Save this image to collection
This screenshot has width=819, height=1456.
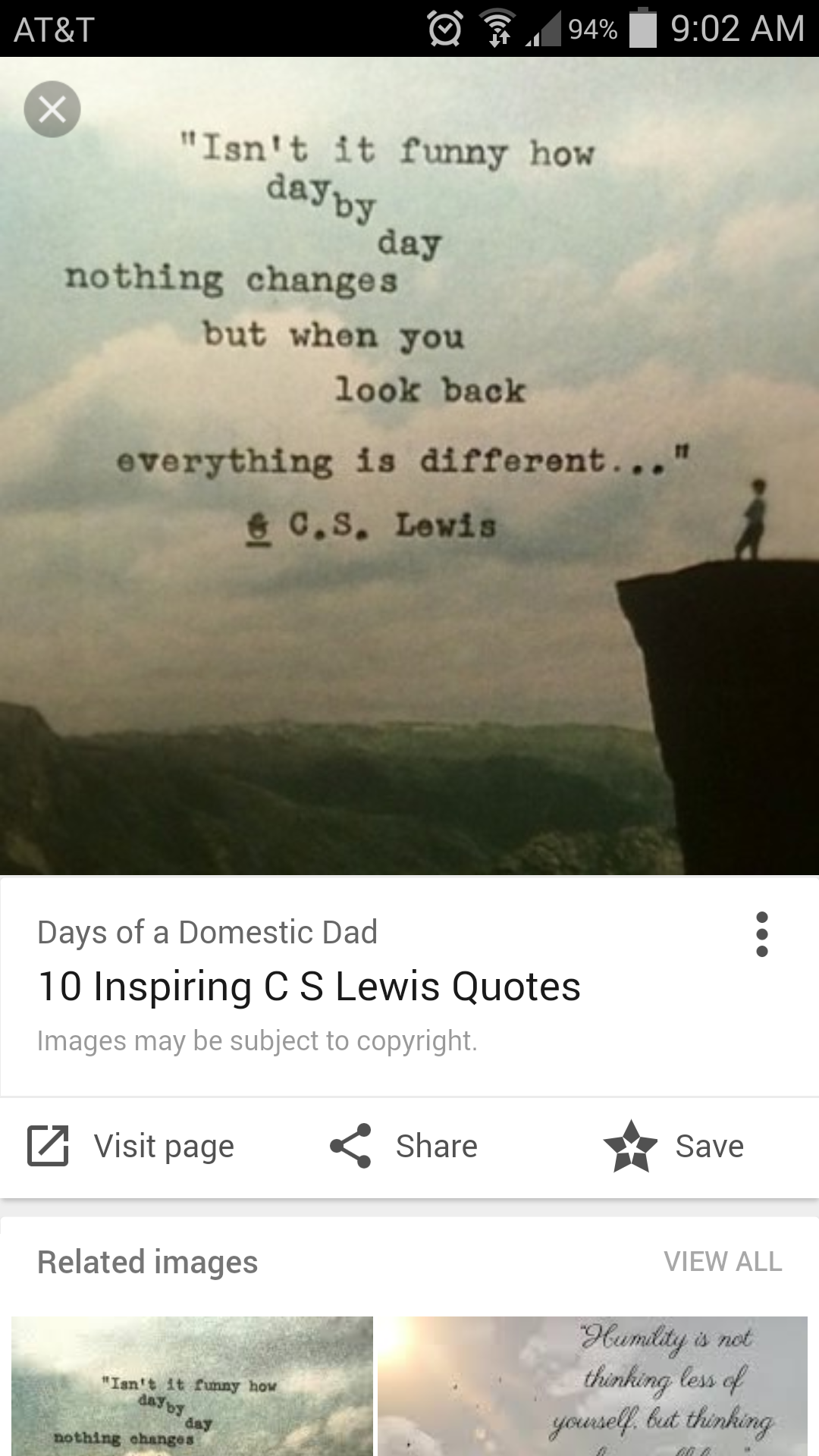point(673,1146)
